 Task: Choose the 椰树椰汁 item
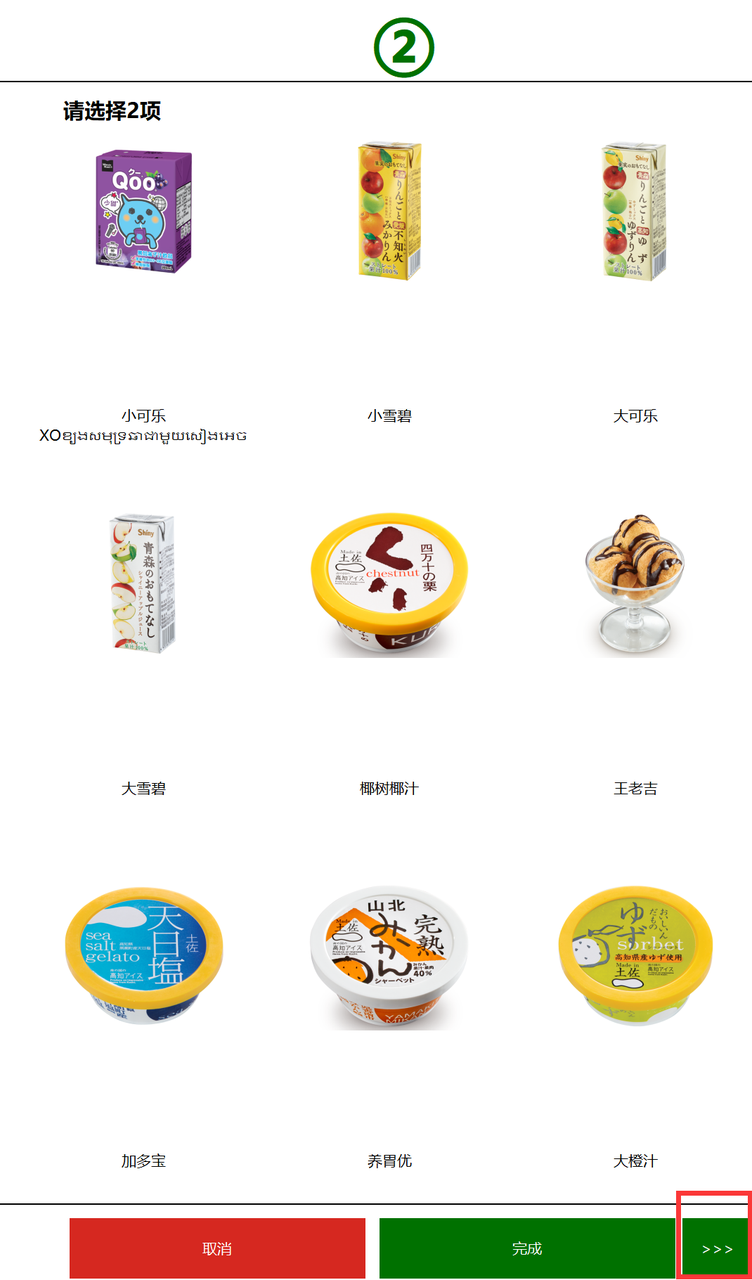pos(389,585)
